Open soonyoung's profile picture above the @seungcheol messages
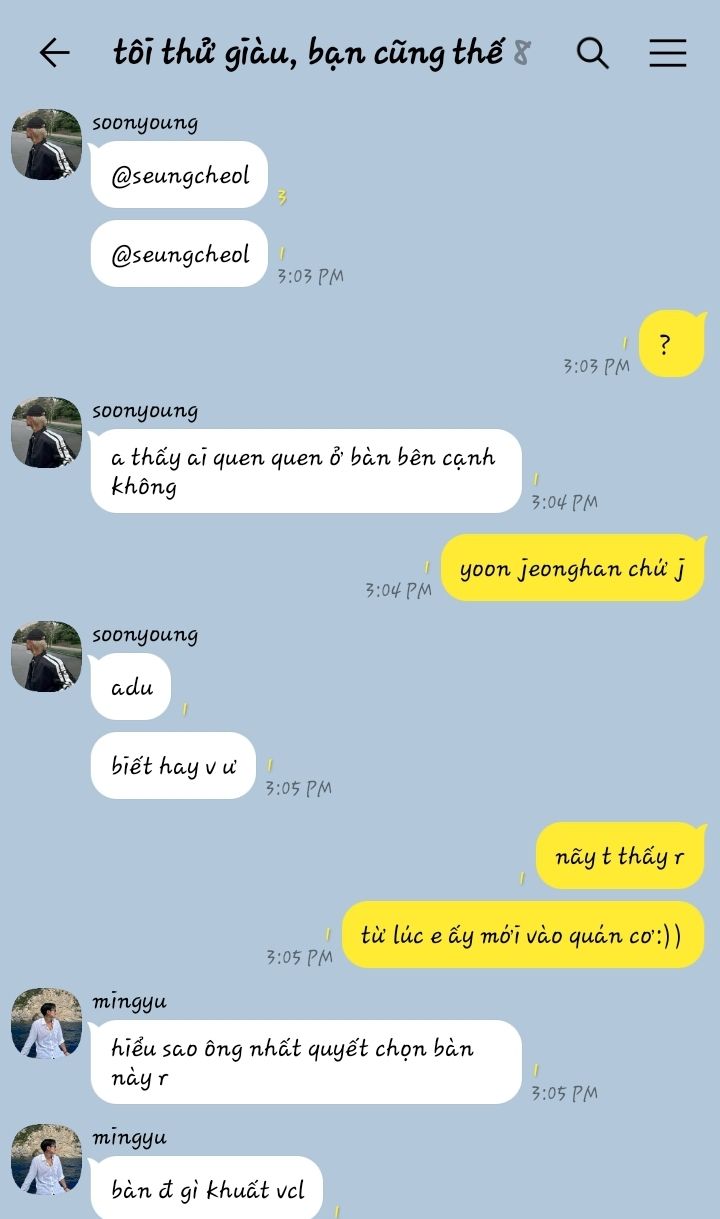Screen dimensions: 720x1219 tap(46, 145)
